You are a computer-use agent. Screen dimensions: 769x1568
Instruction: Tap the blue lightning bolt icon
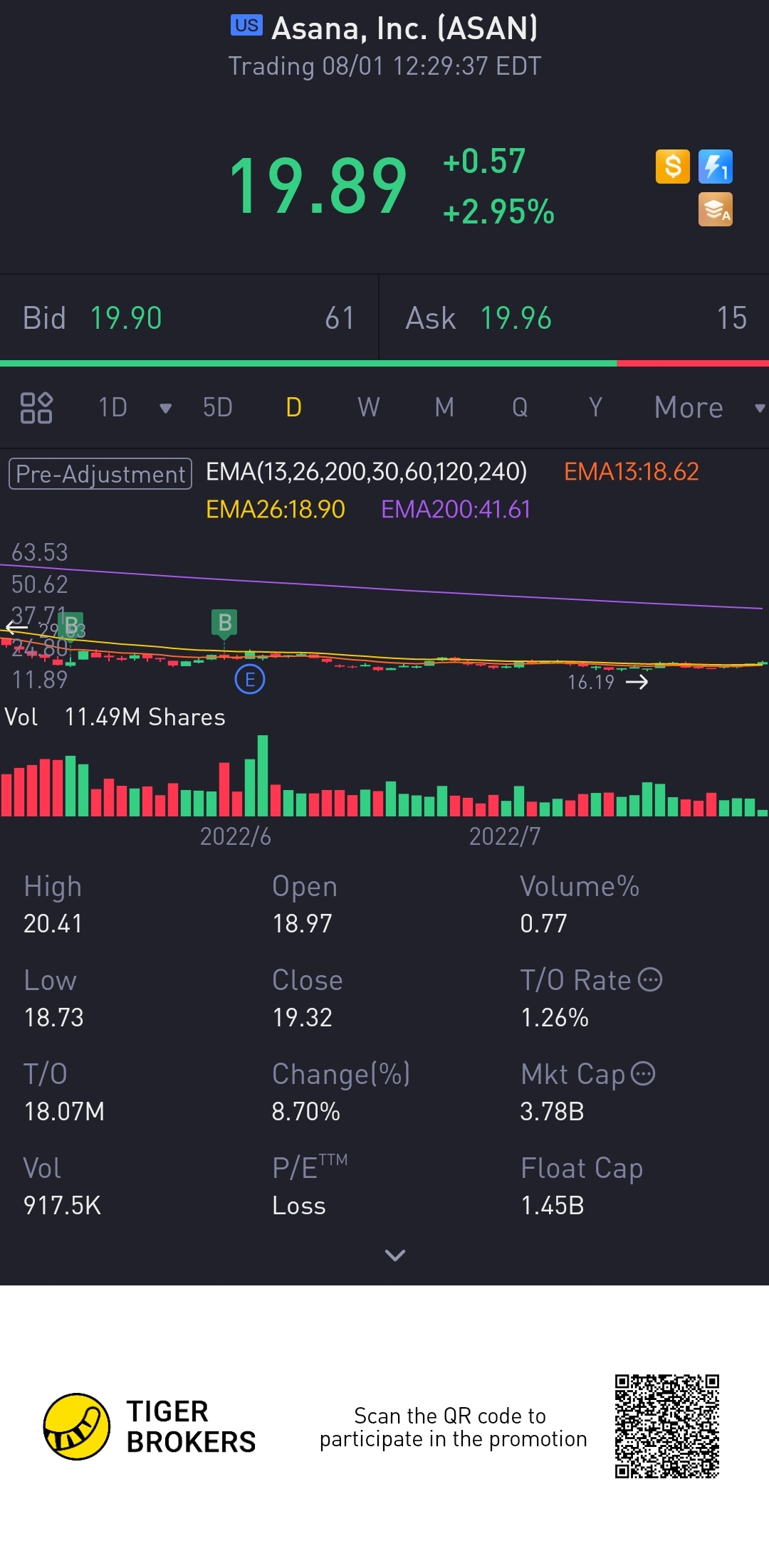tap(716, 167)
